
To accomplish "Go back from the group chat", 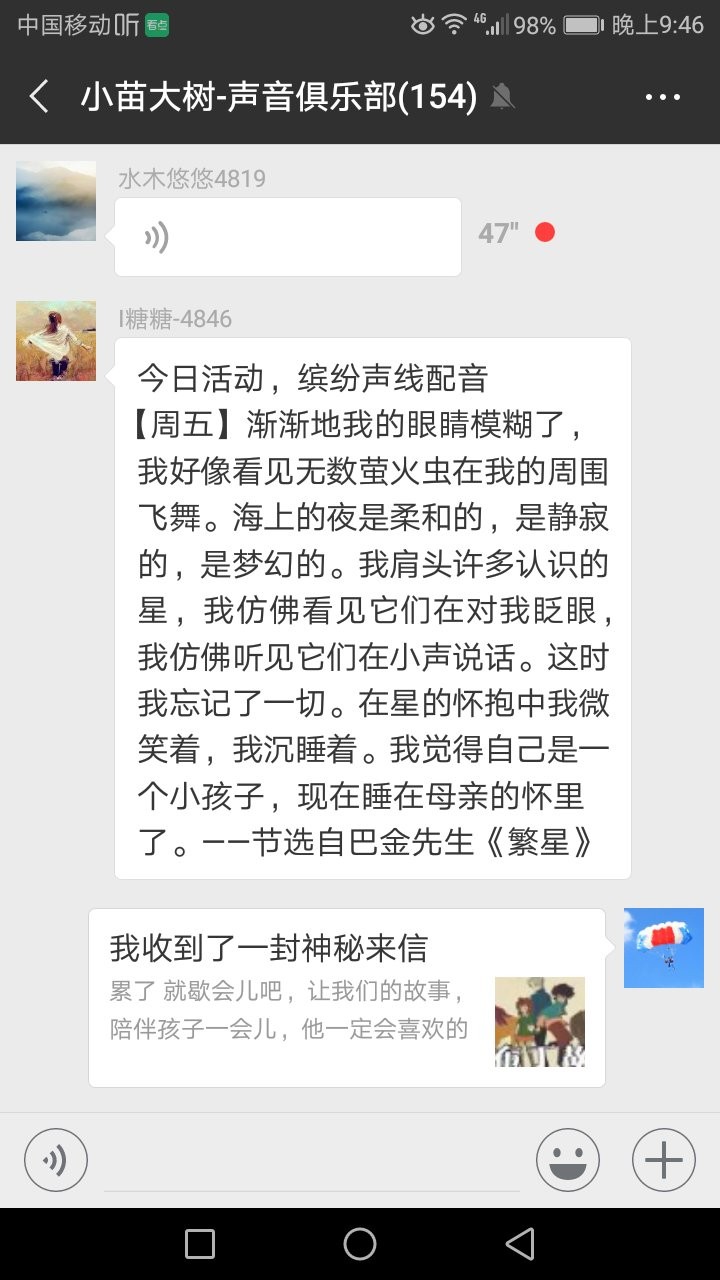I will tap(40, 97).
